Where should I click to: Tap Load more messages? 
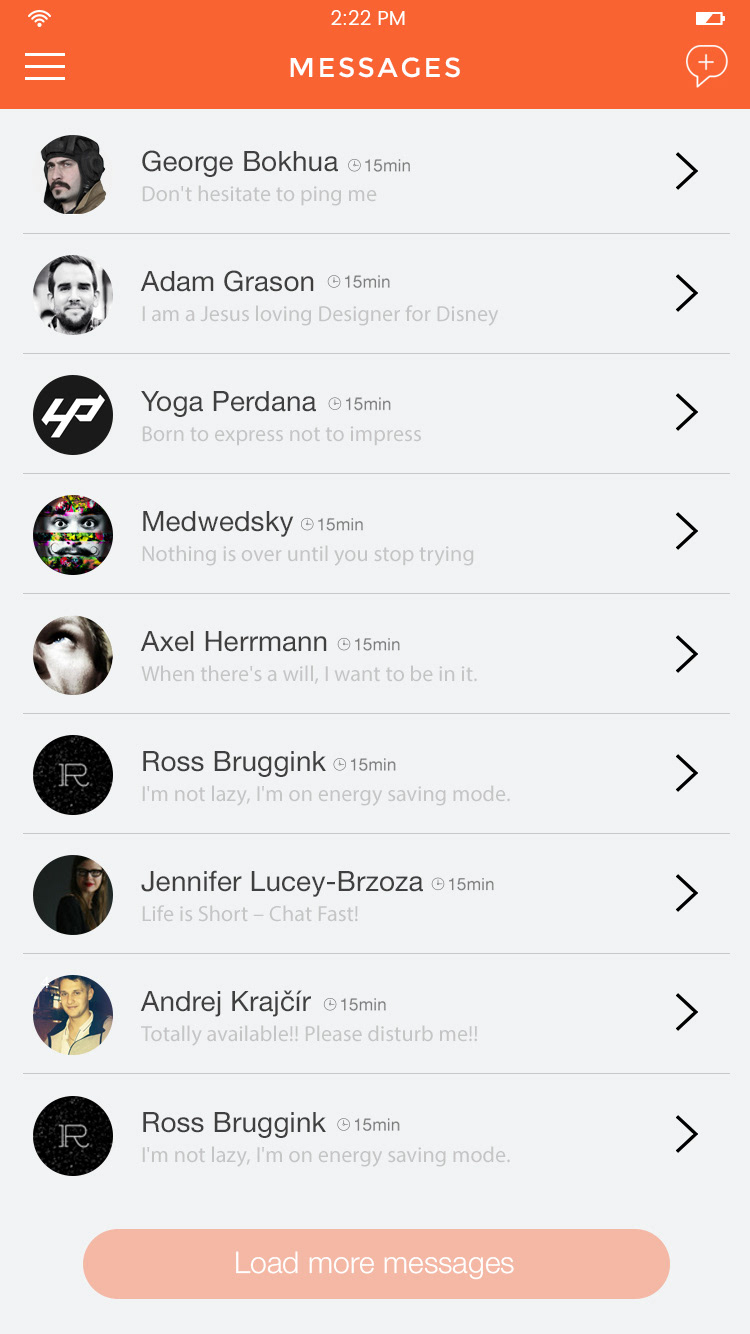(x=376, y=1263)
